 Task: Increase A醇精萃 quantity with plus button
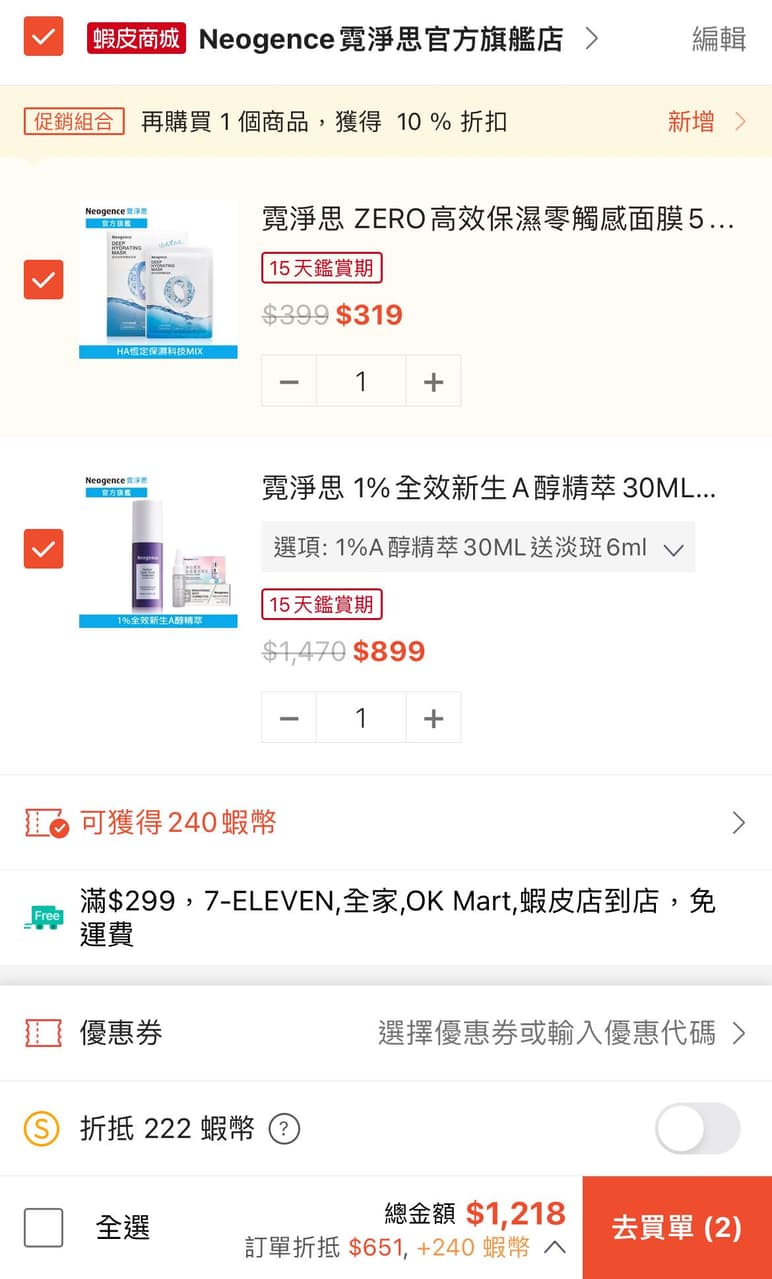(x=433, y=717)
